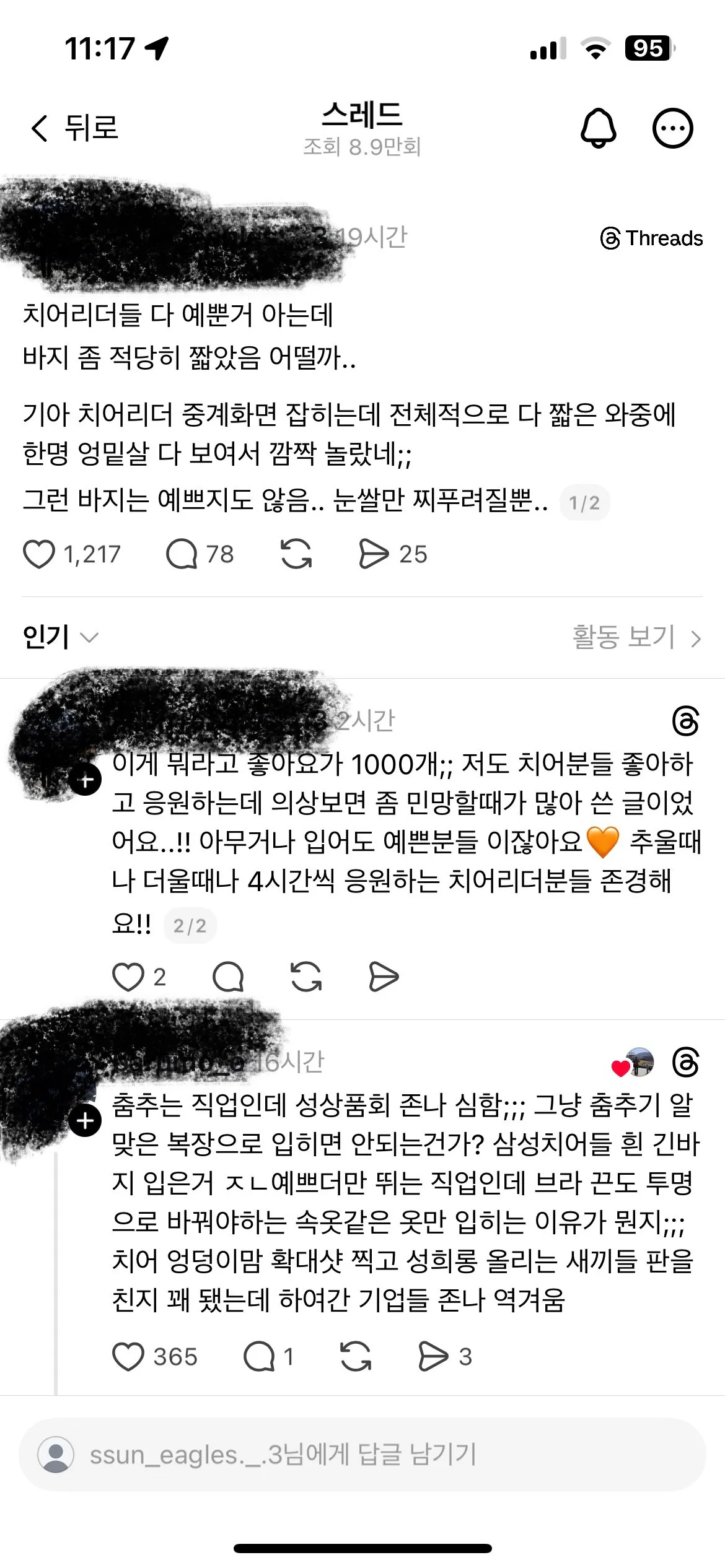Repost the reply with 365 likes
The image size is (725, 1568).
356,1357
